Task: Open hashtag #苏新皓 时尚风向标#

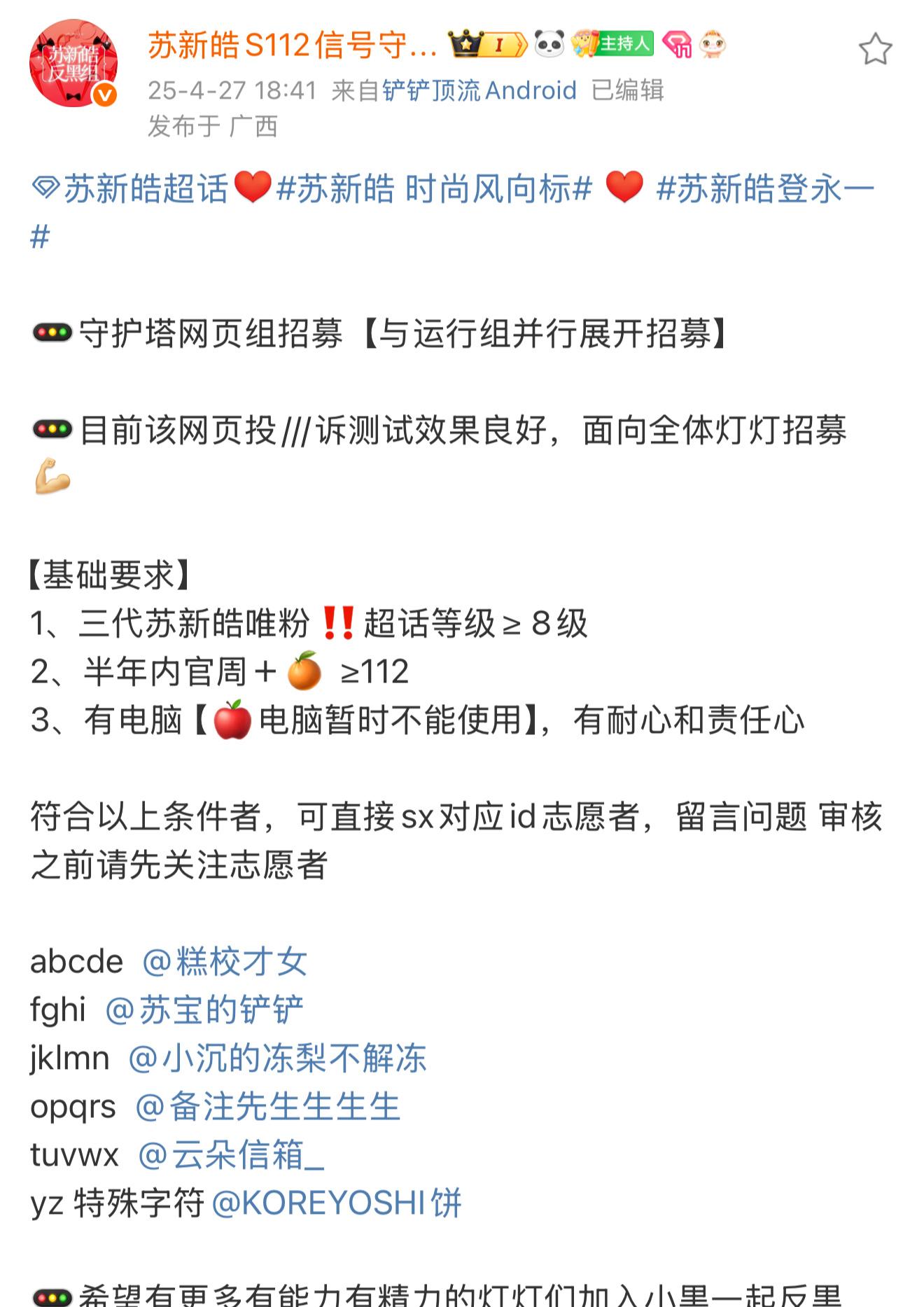Action: pos(434,189)
